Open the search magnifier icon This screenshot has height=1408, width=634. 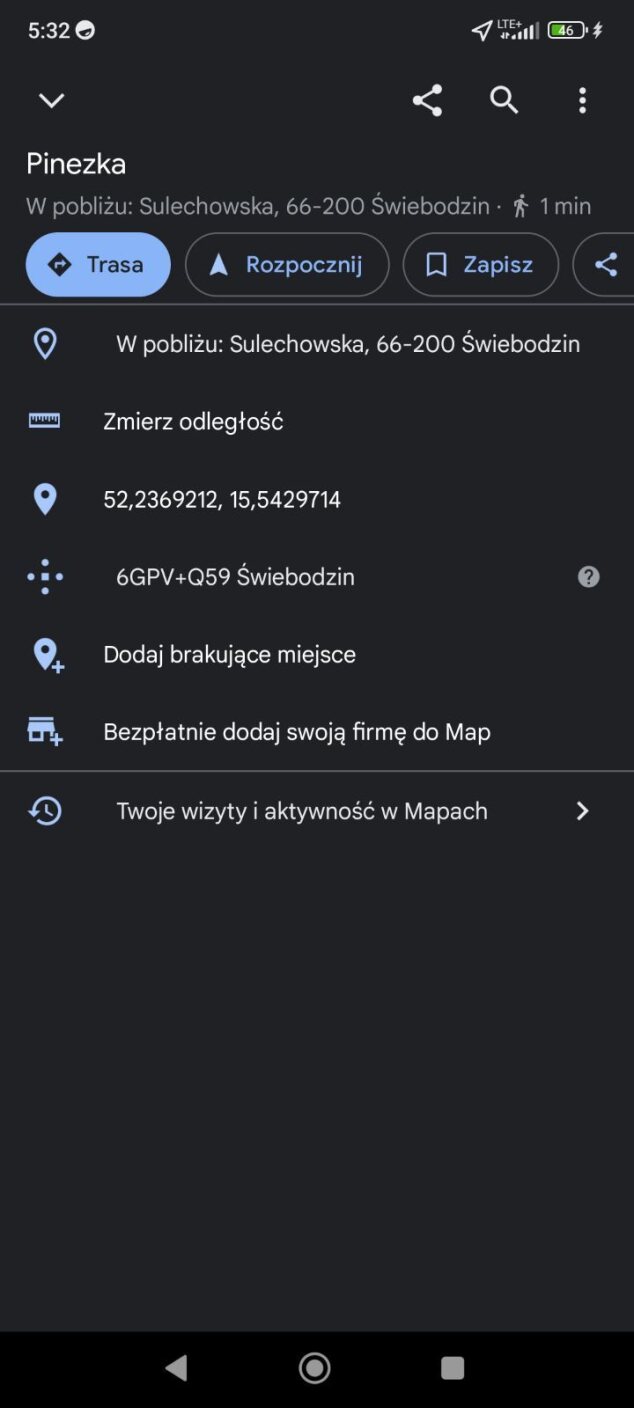pos(504,100)
